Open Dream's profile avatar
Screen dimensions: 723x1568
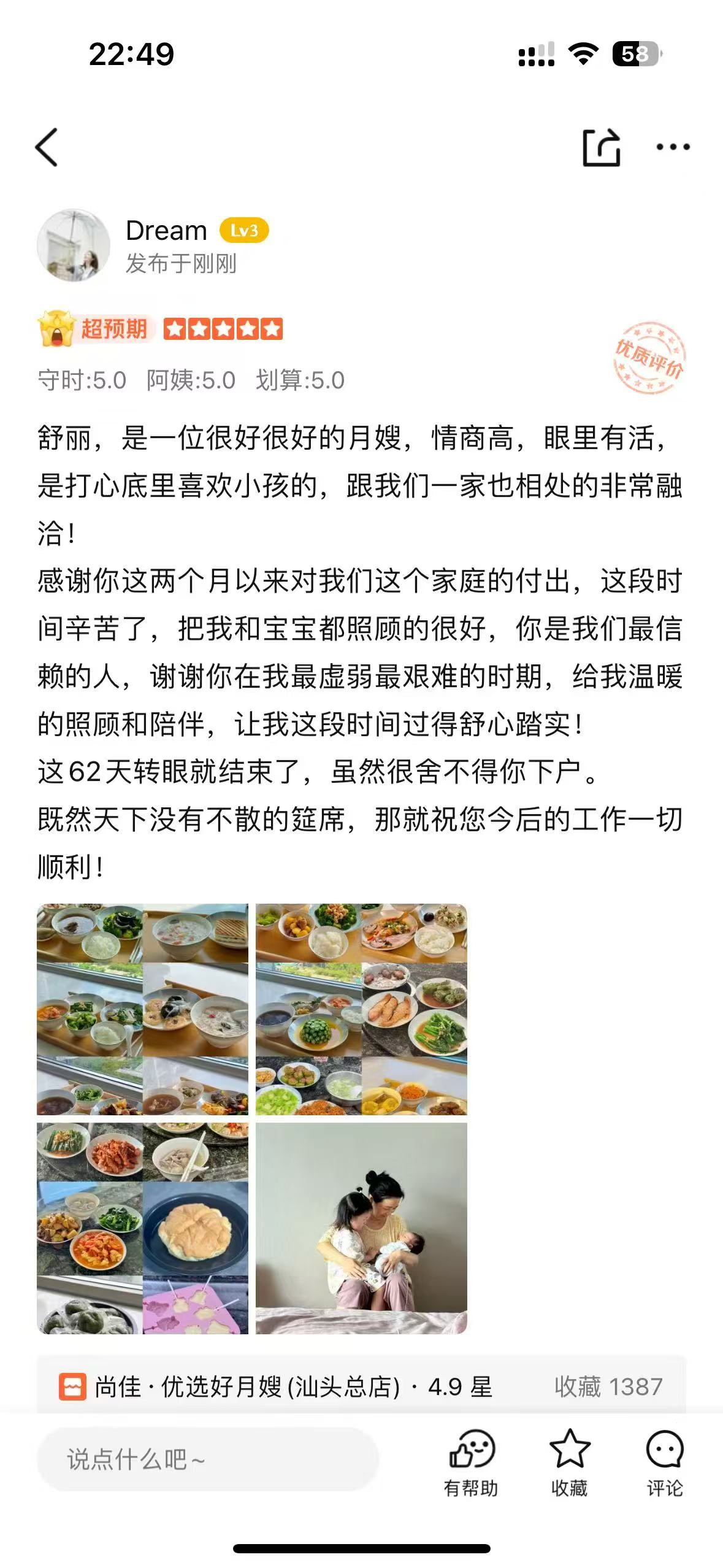coord(74,245)
